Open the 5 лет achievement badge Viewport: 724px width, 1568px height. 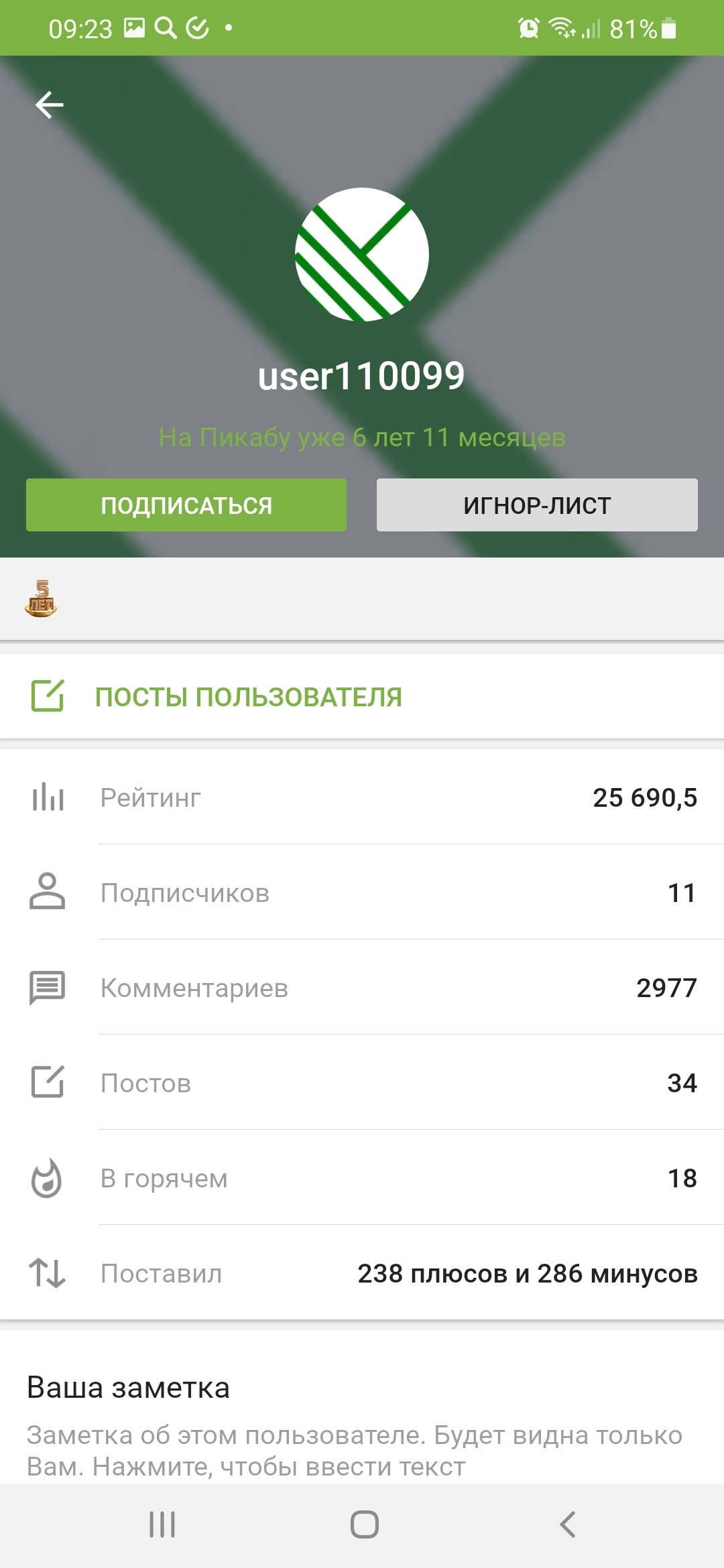[41, 598]
